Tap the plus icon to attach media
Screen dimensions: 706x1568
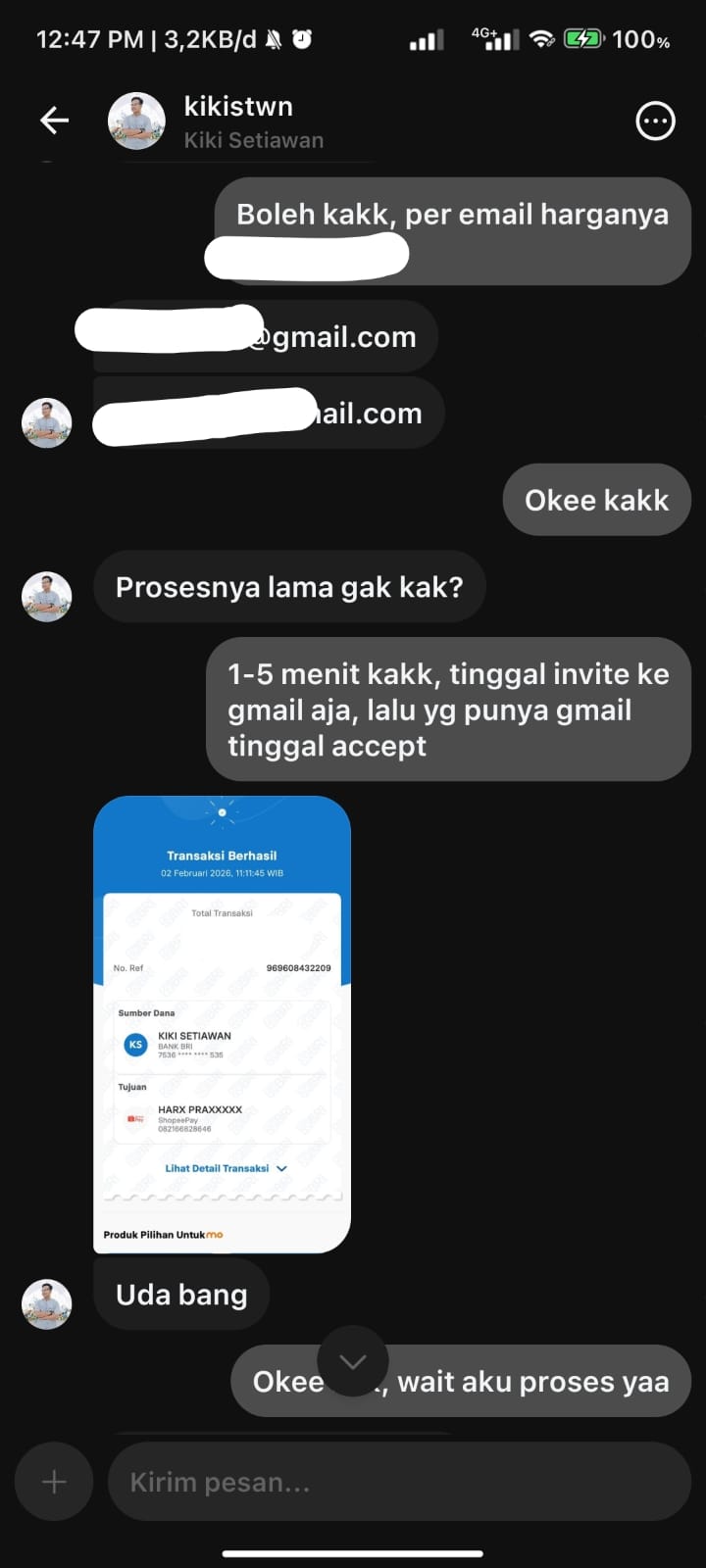[x=53, y=1482]
